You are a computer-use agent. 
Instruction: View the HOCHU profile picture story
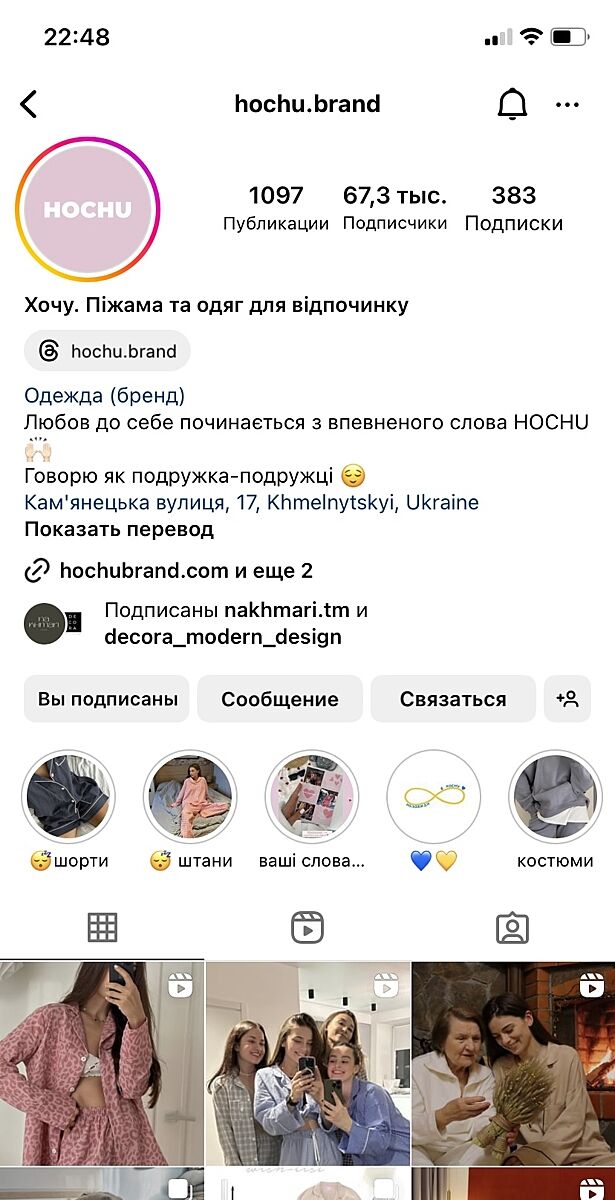tap(88, 209)
